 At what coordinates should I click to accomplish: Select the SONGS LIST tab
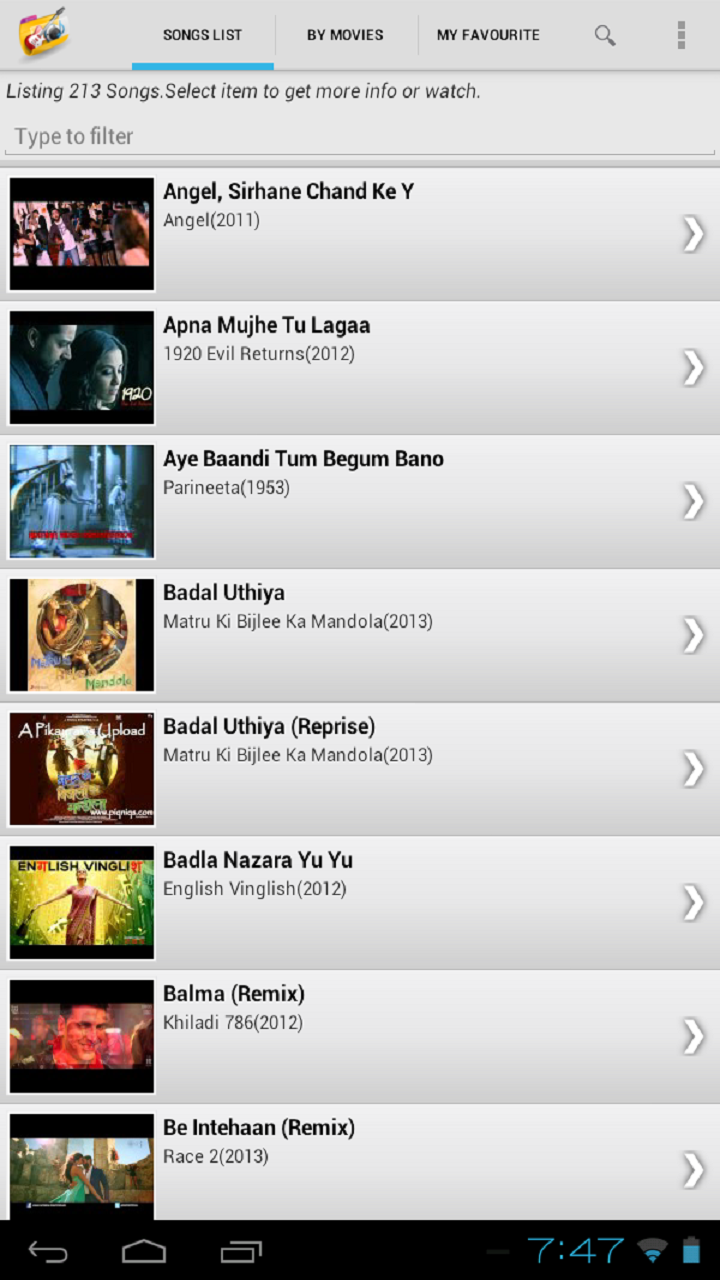[x=202, y=34]
